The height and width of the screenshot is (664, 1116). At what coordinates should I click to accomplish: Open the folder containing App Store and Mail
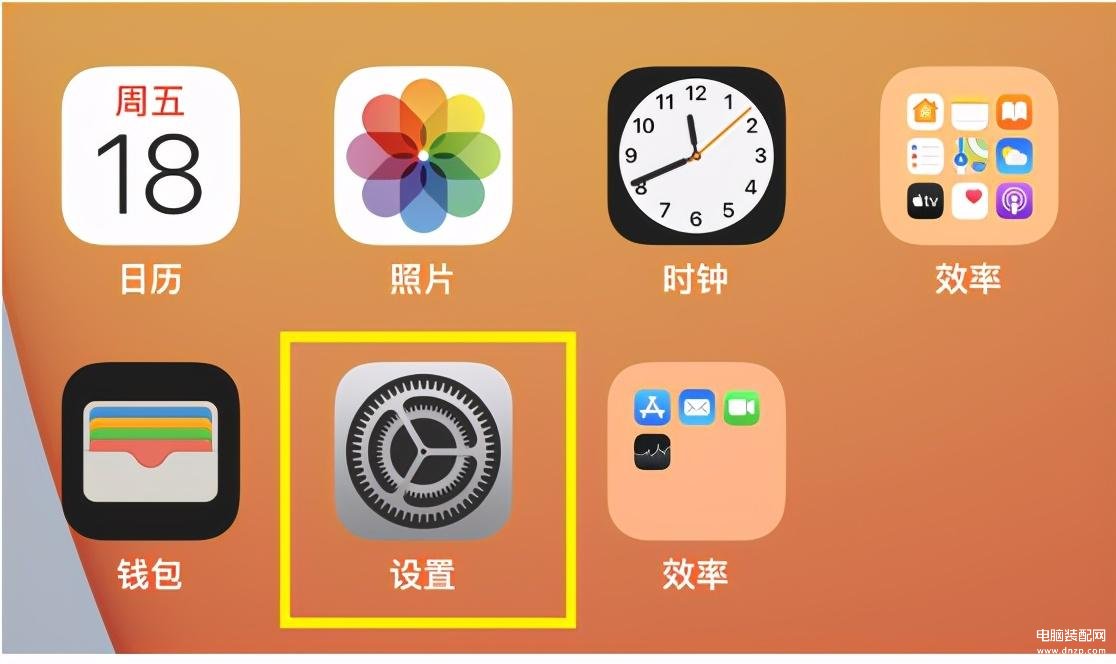696,451
